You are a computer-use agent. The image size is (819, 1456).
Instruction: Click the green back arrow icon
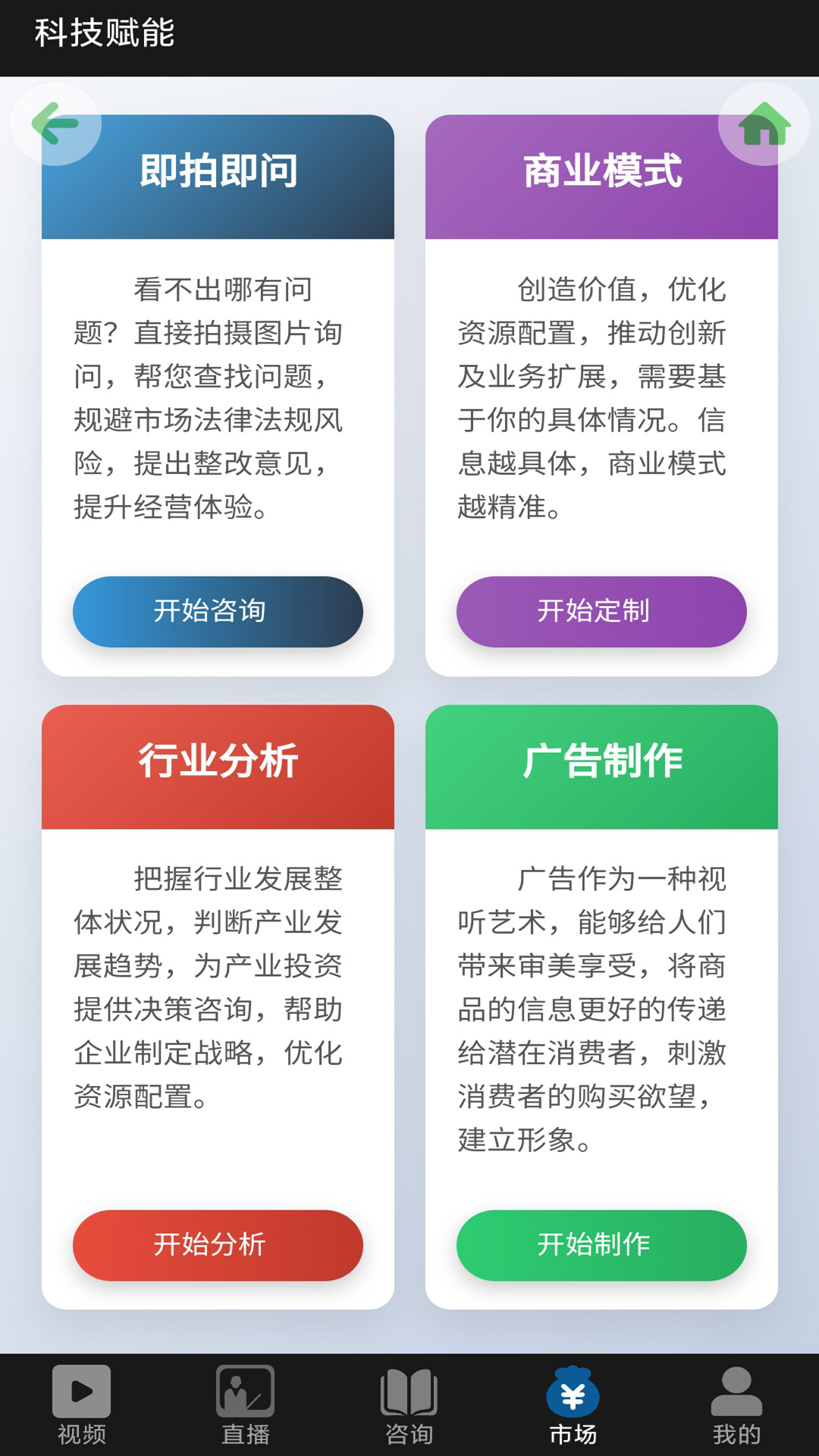(x=55, y=125)
